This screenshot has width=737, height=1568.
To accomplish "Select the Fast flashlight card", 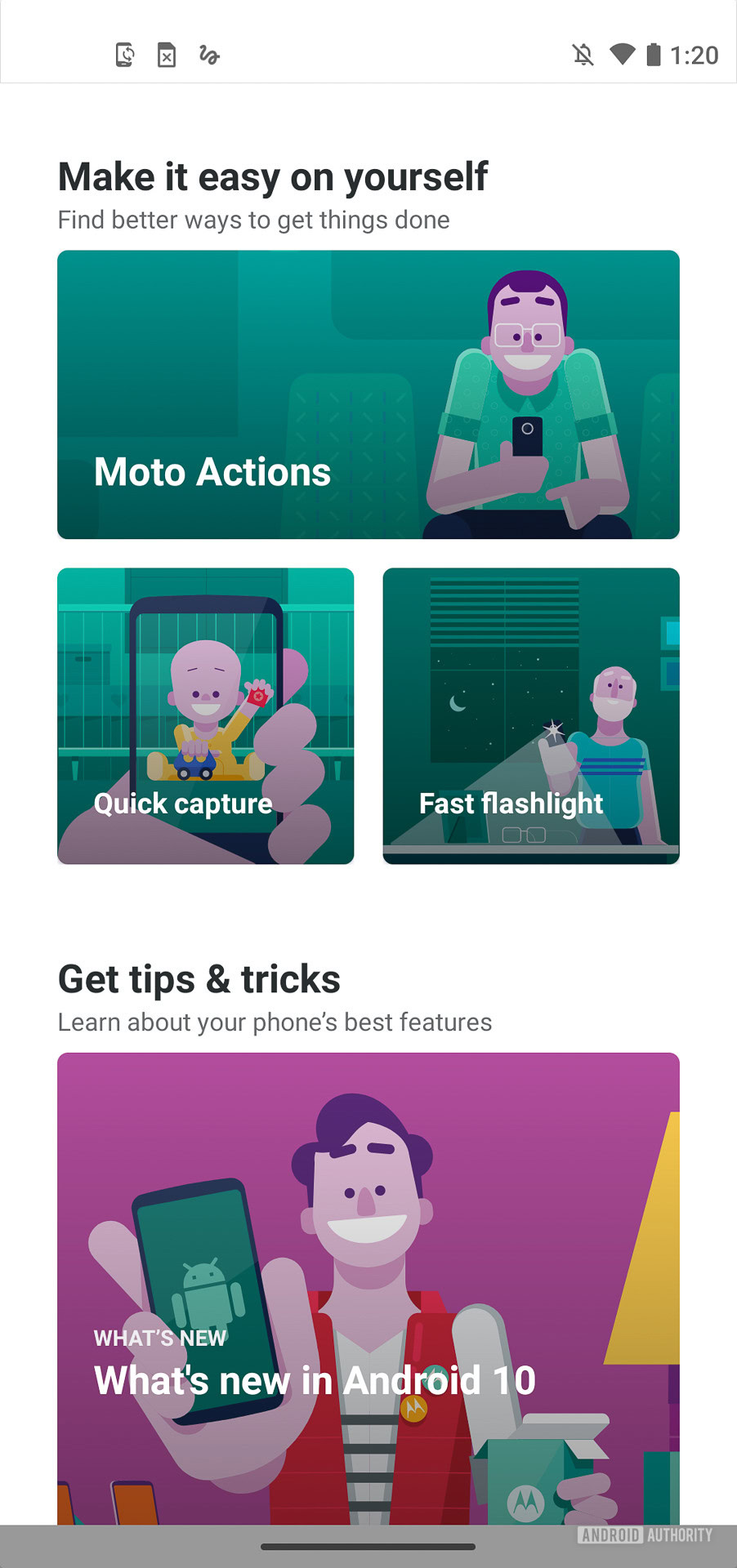I will [x=531, y=716].
